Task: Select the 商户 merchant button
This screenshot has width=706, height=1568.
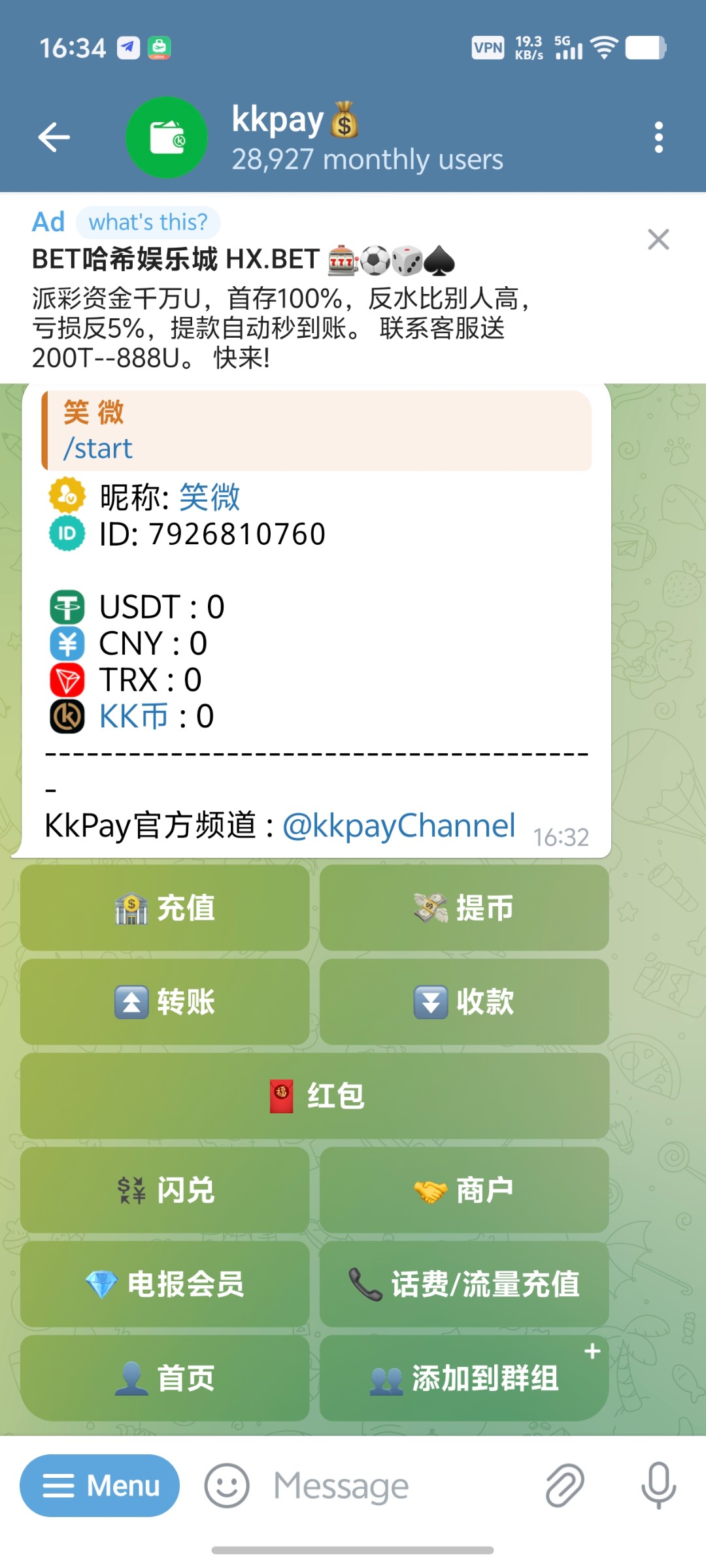Action: click(464, 1190)
